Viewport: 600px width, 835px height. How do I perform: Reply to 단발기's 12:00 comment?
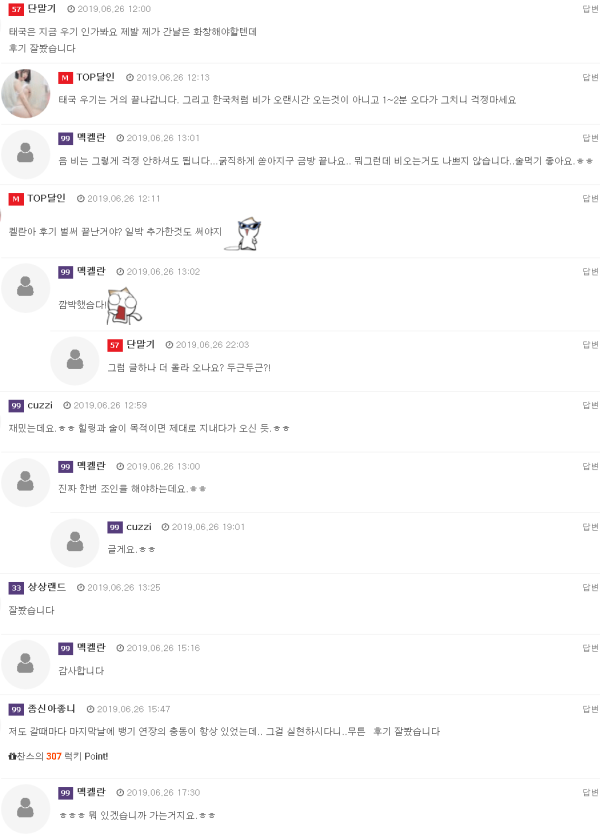[590, 9]
